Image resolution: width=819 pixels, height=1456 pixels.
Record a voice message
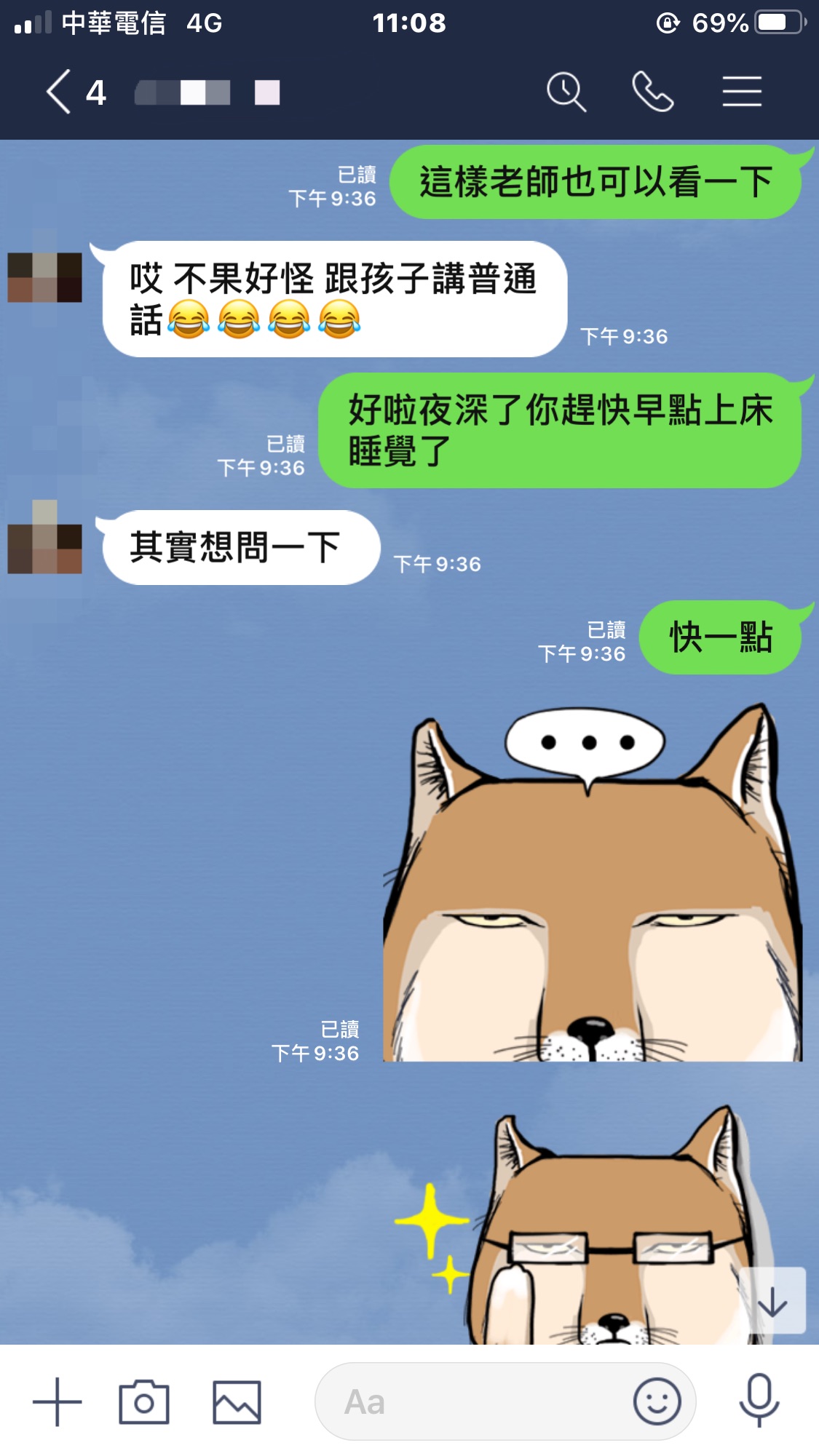759,1401
